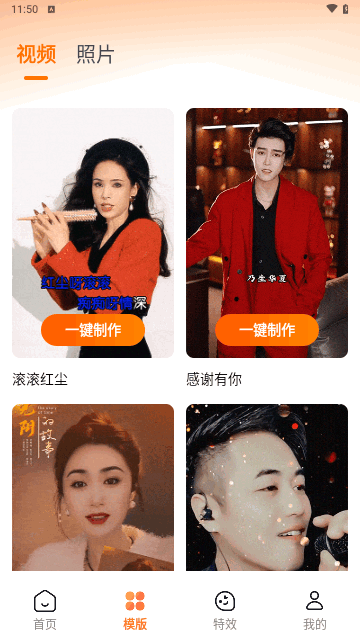Switch to the 我的 tab
Screen dimensions: 360x640
pyautogui.click(x=315, y=610)
